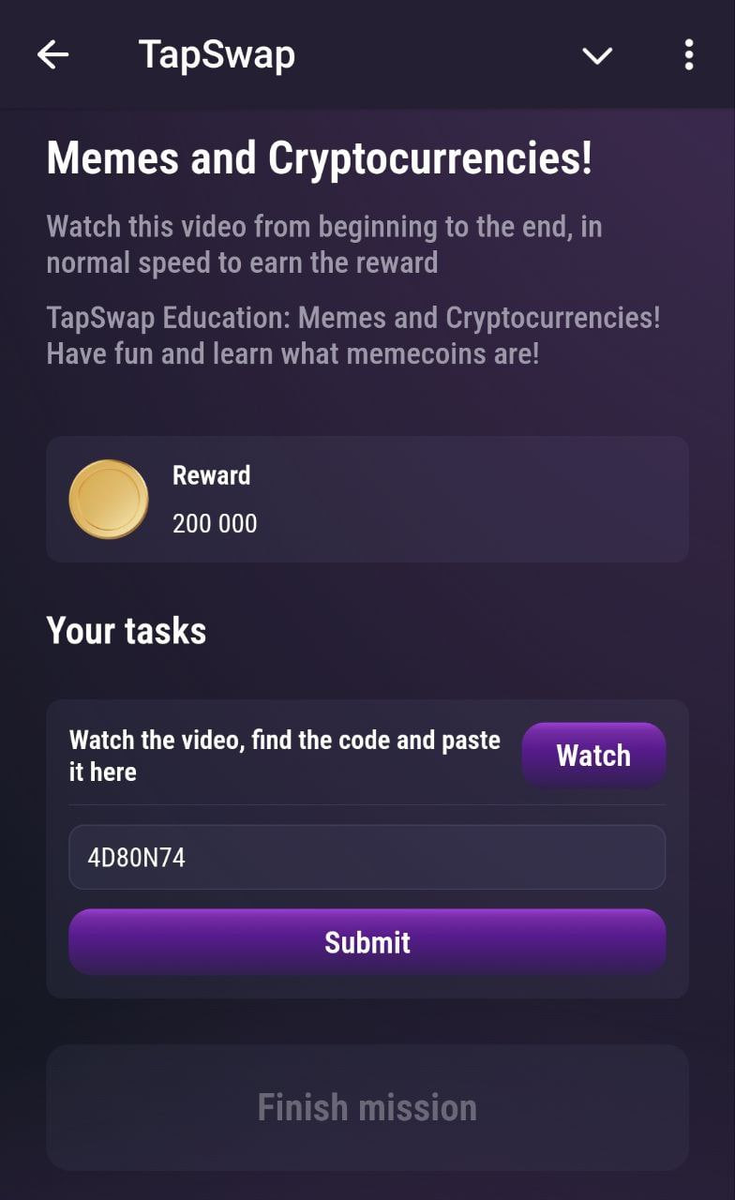The image size is (735, 1200).
Task: Go back using the arrow icon
Action: click(x=53, y=55)
